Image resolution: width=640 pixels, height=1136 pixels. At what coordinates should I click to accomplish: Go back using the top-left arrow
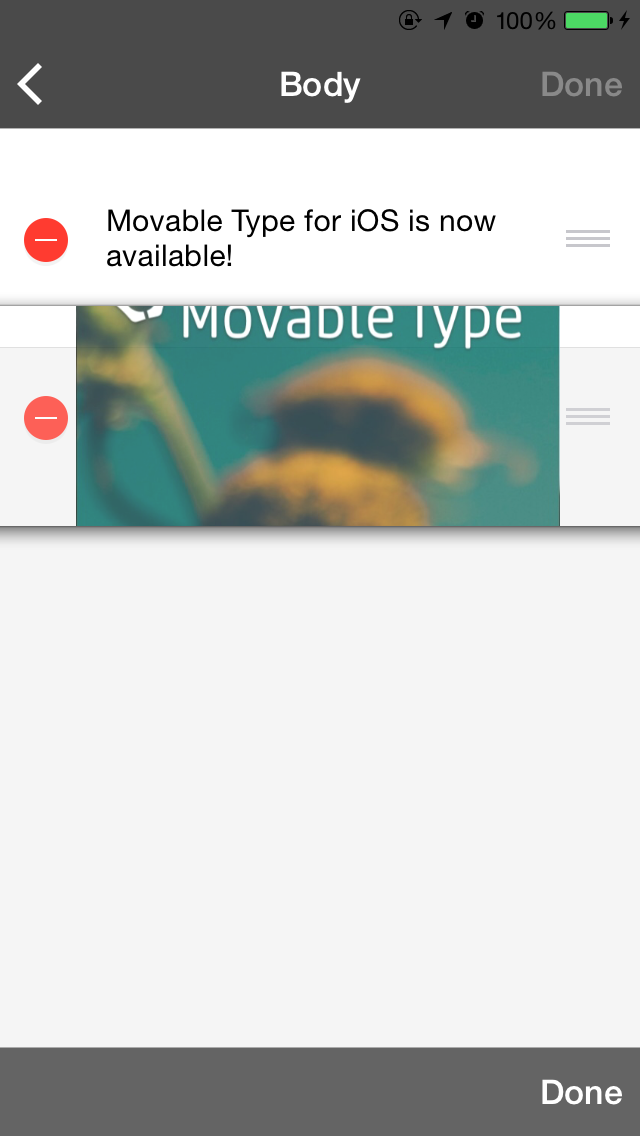pyautogui.click(x=31, y=85)
